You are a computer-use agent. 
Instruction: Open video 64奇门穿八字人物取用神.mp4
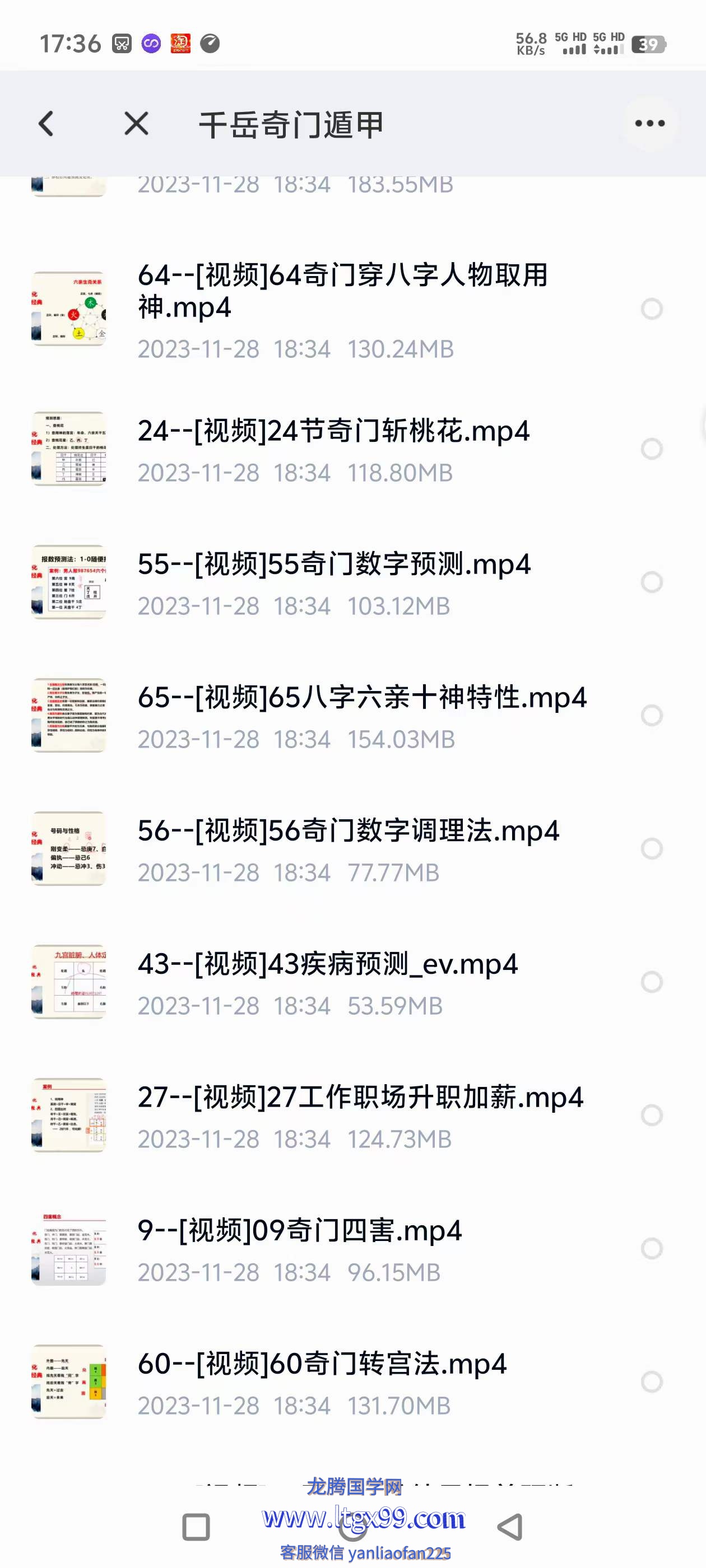342,292
